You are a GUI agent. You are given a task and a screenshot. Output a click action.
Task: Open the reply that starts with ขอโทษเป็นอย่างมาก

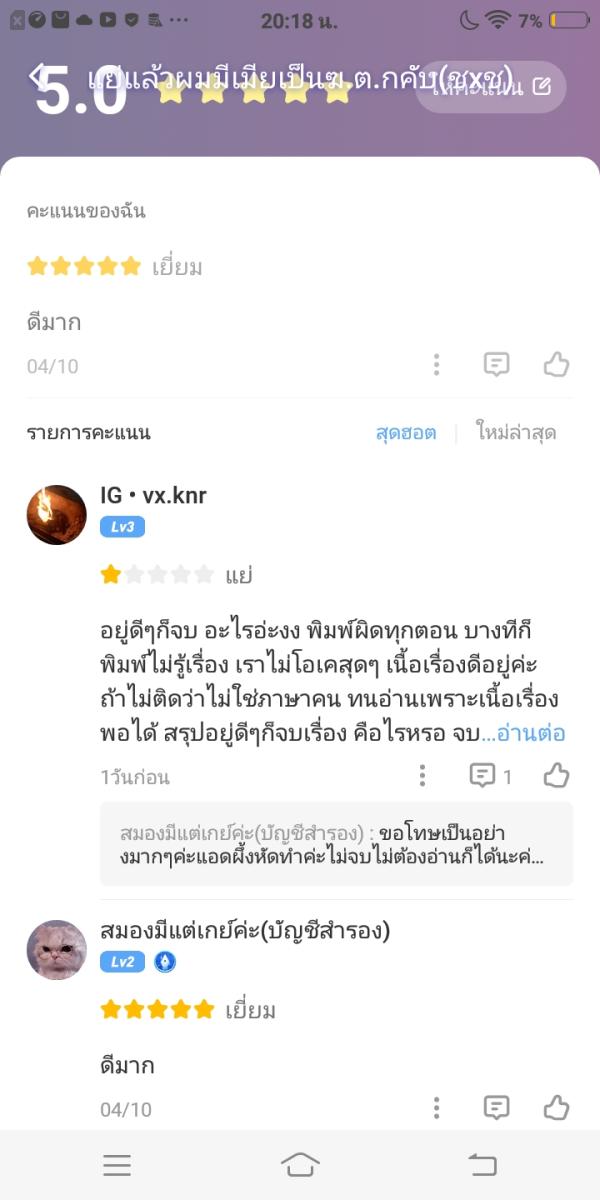pyautogui.click(x=336, y=844)
